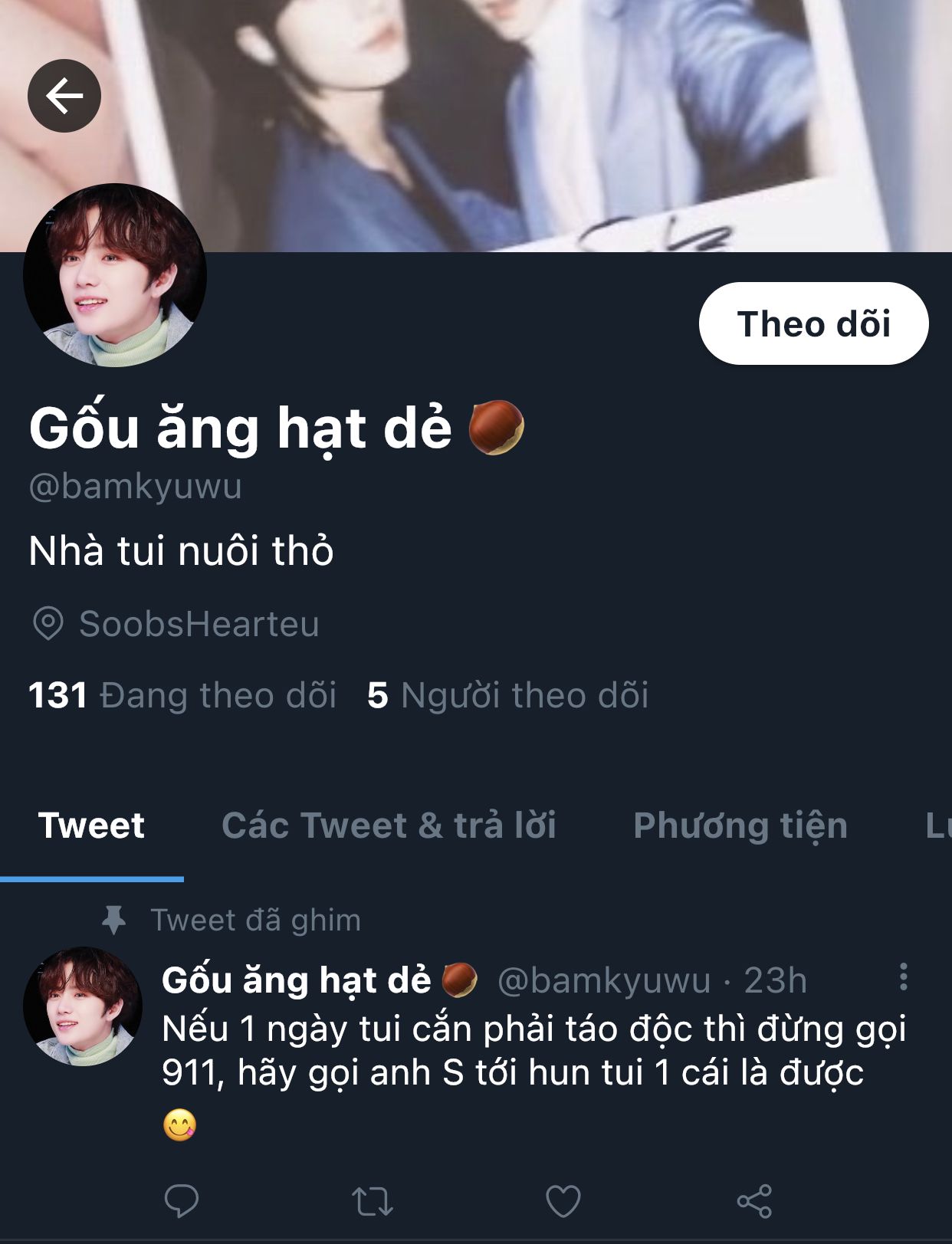The height and width of the screenshot is (1244, 952).
Task: Open the large profile picture
Action: pyautogui.click(x=115, y=275)
